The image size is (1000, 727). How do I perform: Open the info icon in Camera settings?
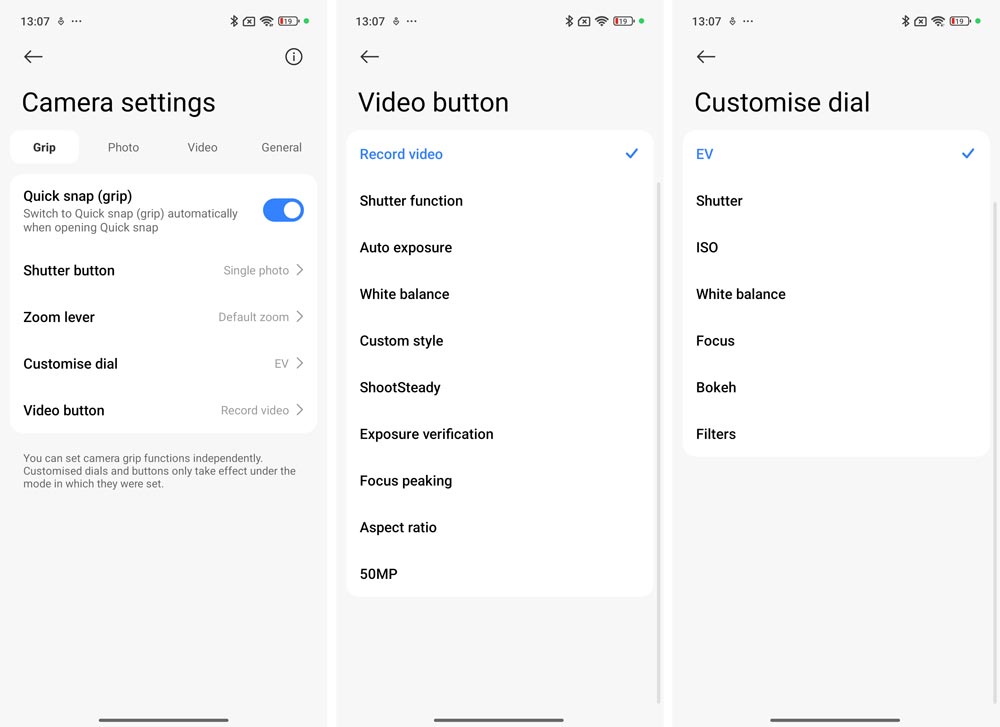(x=293, y=57)
